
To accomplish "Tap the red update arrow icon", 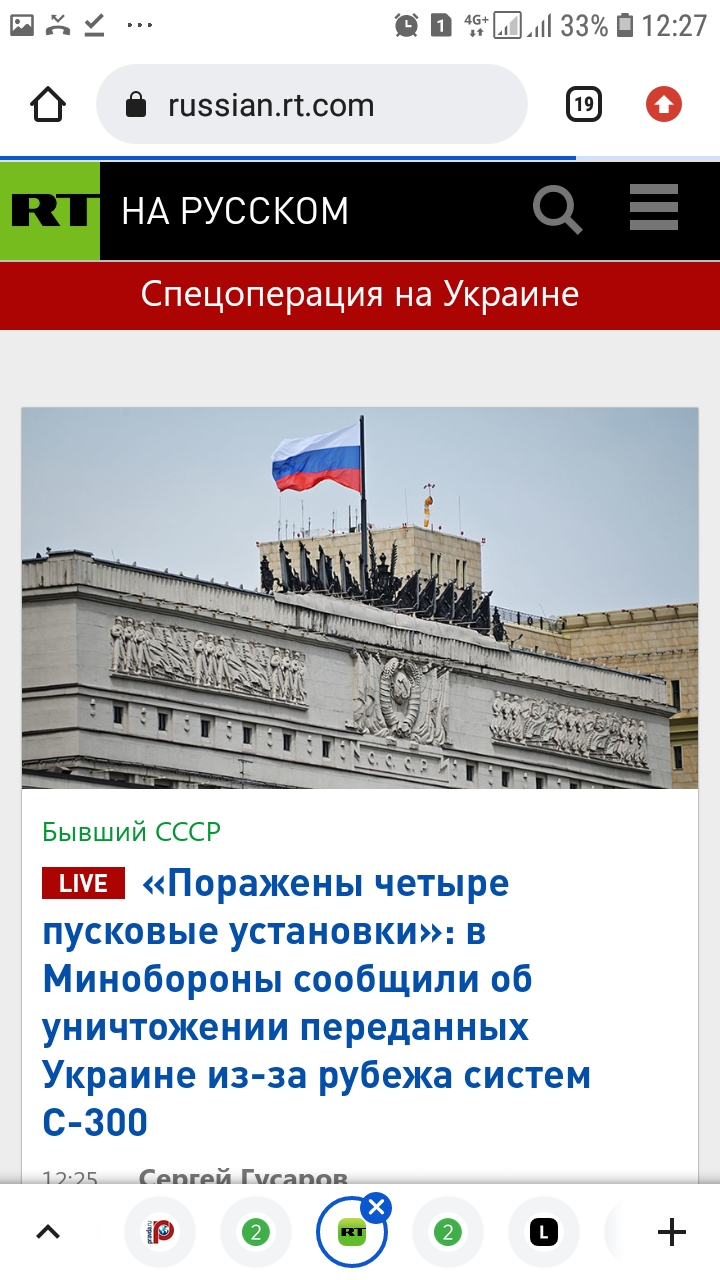I will 663,105.
